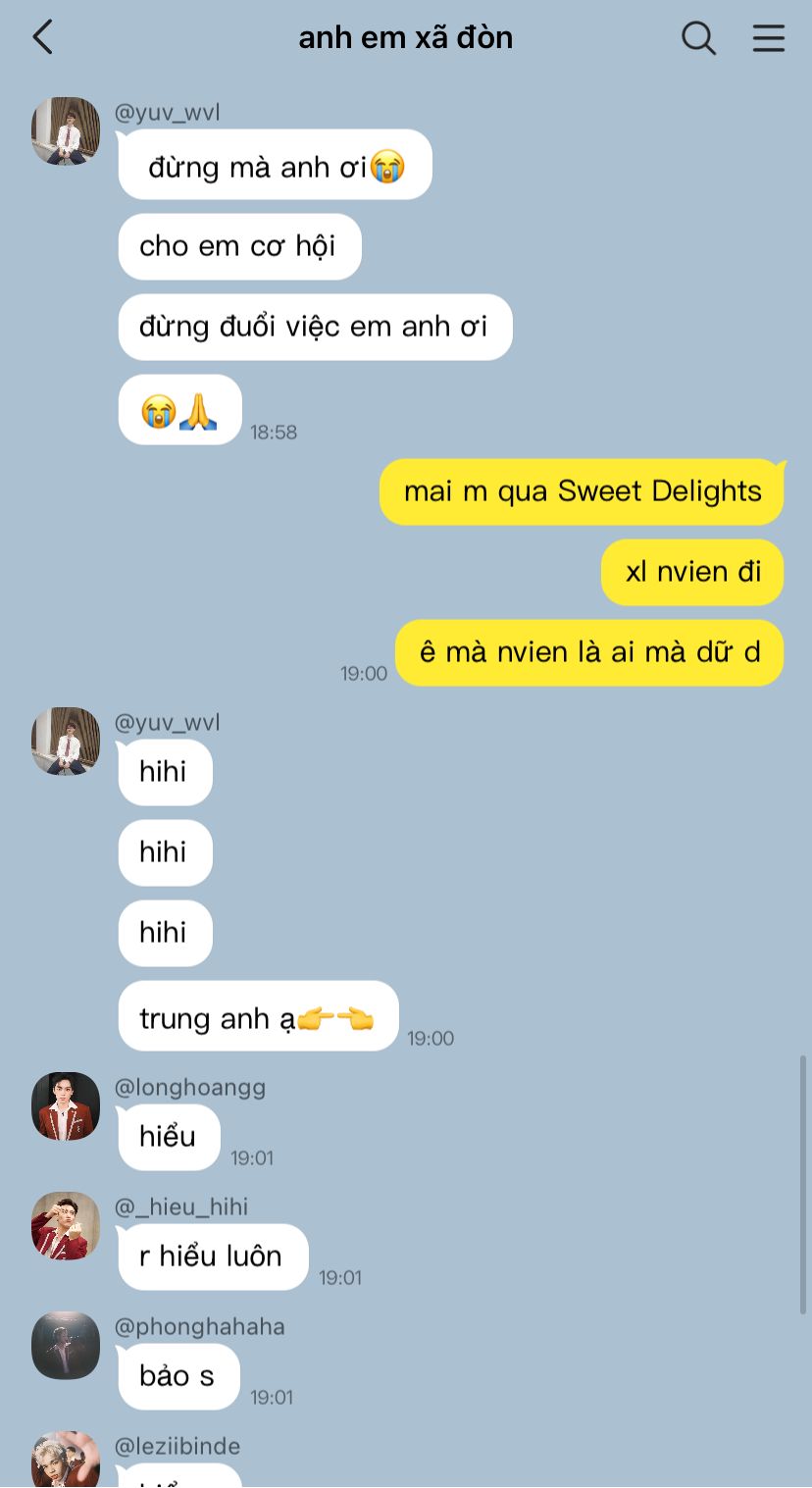
Task: Open @longhoangg's profile picture
Action: click(66, 1105)
